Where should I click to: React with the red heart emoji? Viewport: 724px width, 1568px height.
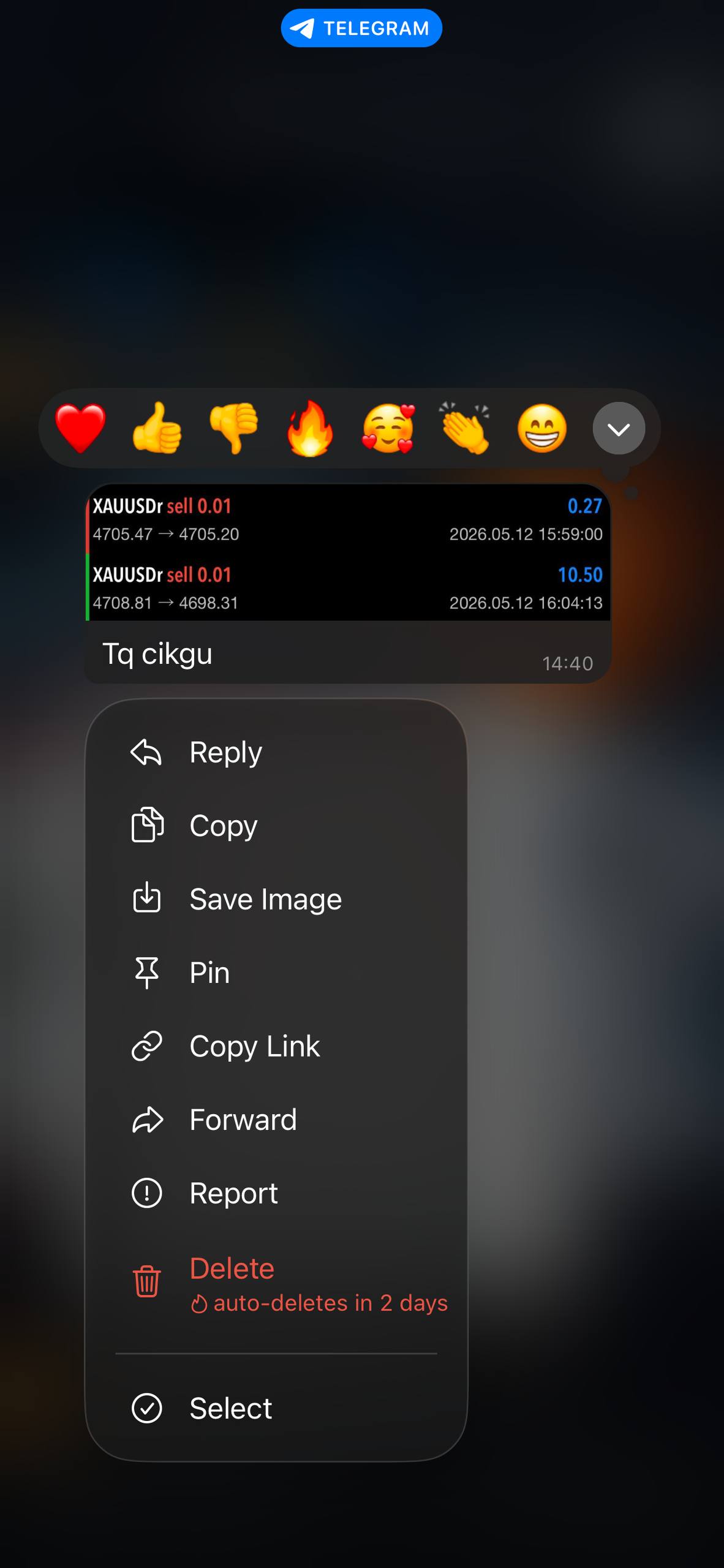coord(80,428)
